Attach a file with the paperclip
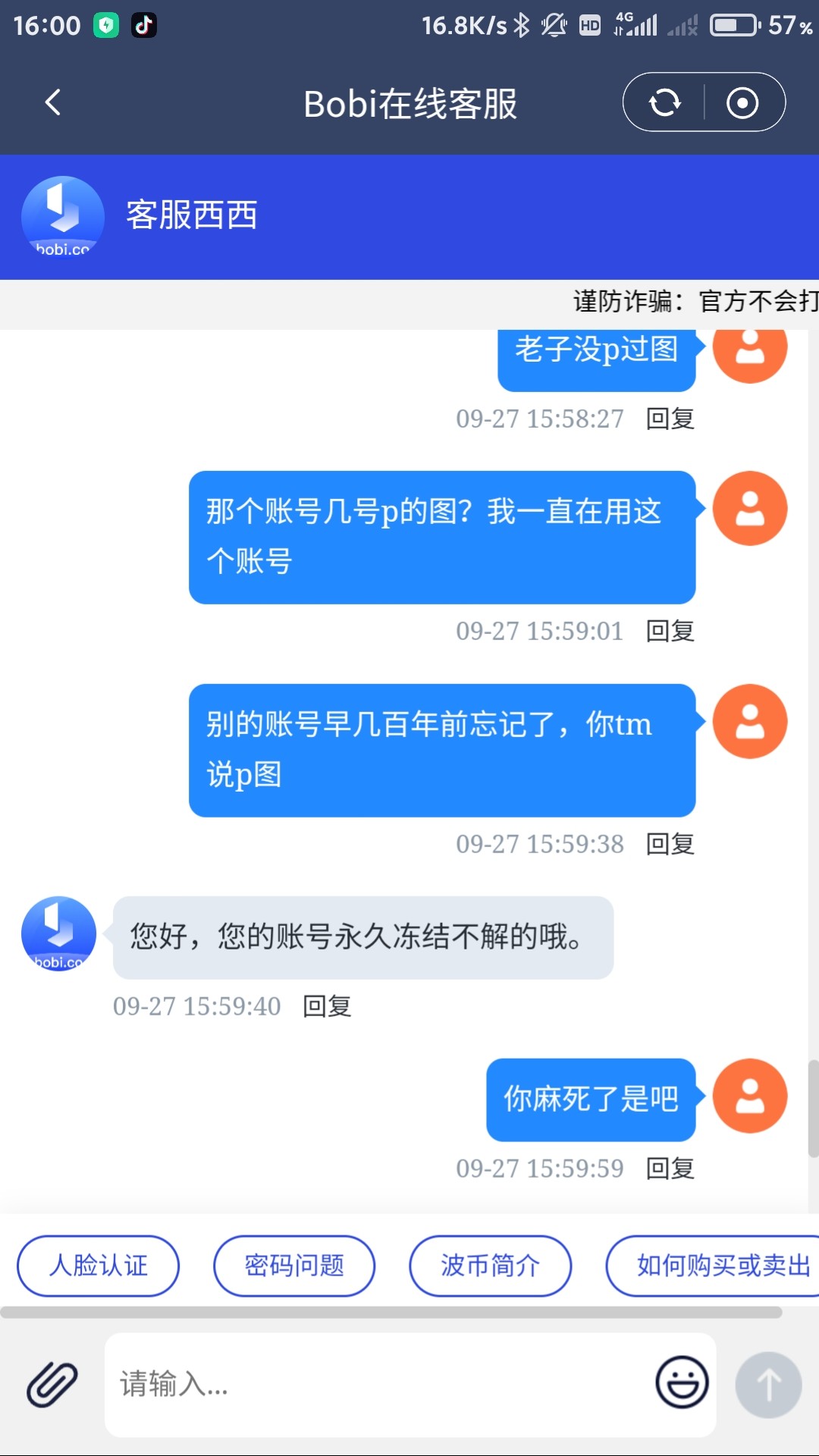Viewport: 819px width, 1456px height. [x=52, y=1385]
